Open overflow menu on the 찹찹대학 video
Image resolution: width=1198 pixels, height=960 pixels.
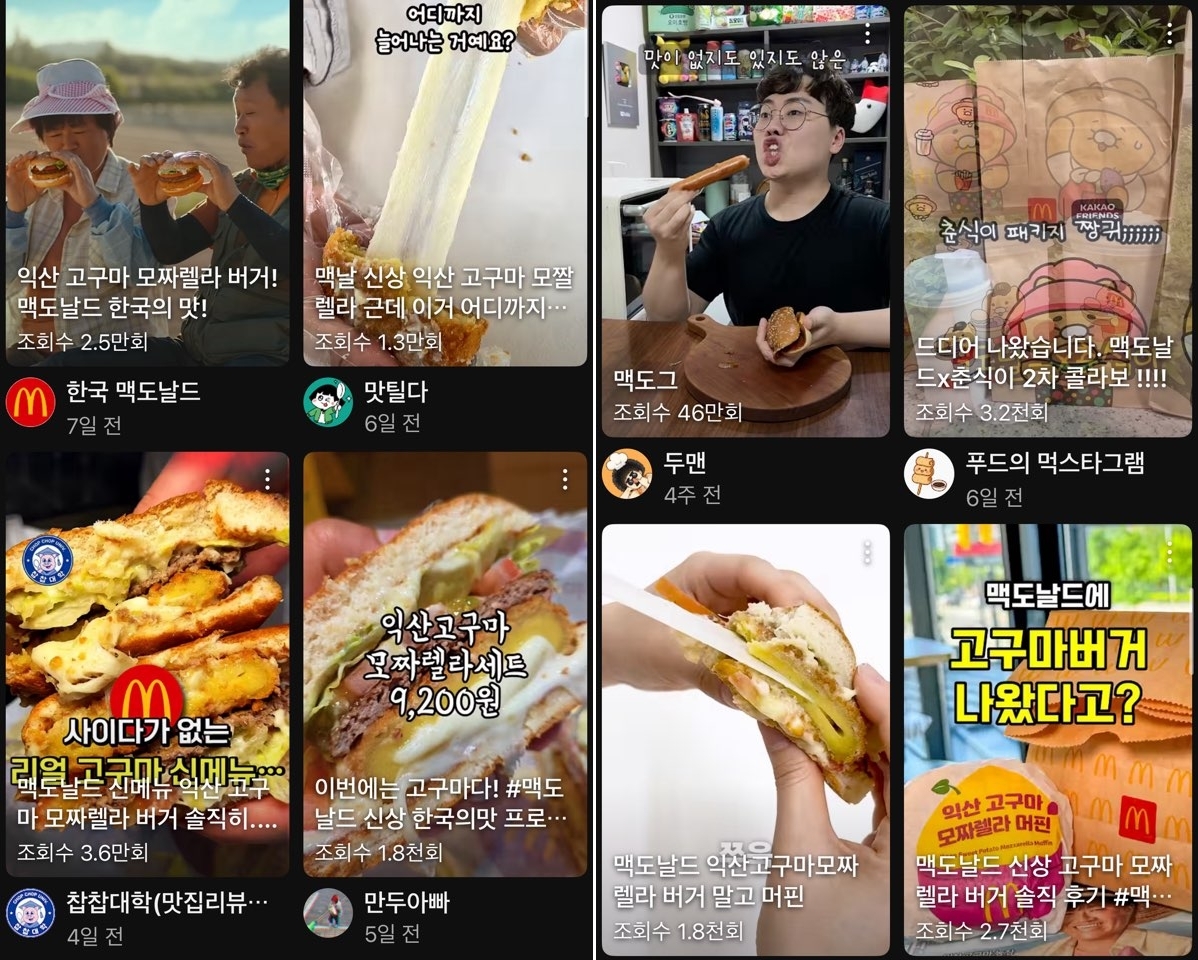pos(267,480)
